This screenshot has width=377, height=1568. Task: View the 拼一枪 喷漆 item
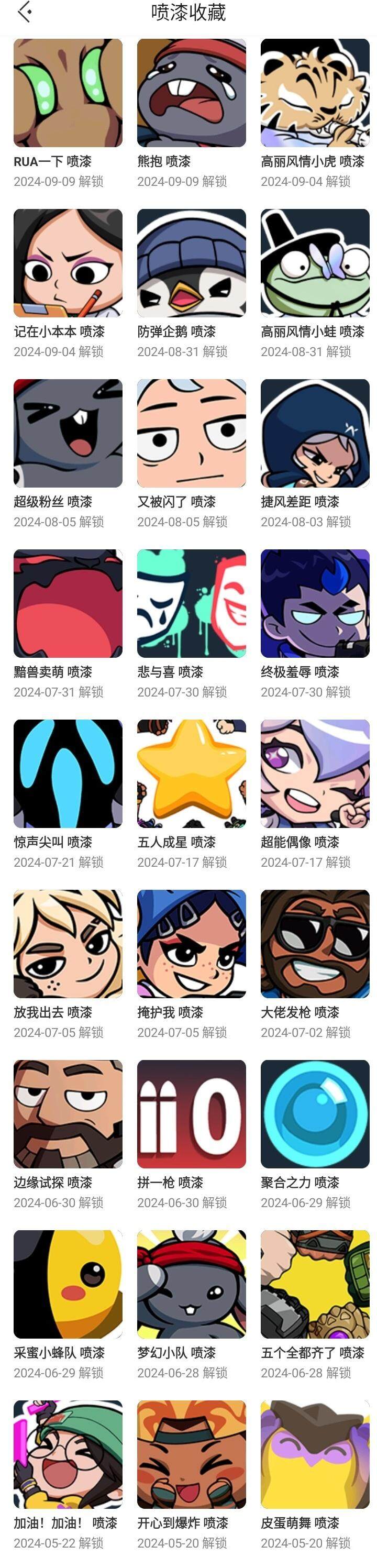coord(191,1114)
